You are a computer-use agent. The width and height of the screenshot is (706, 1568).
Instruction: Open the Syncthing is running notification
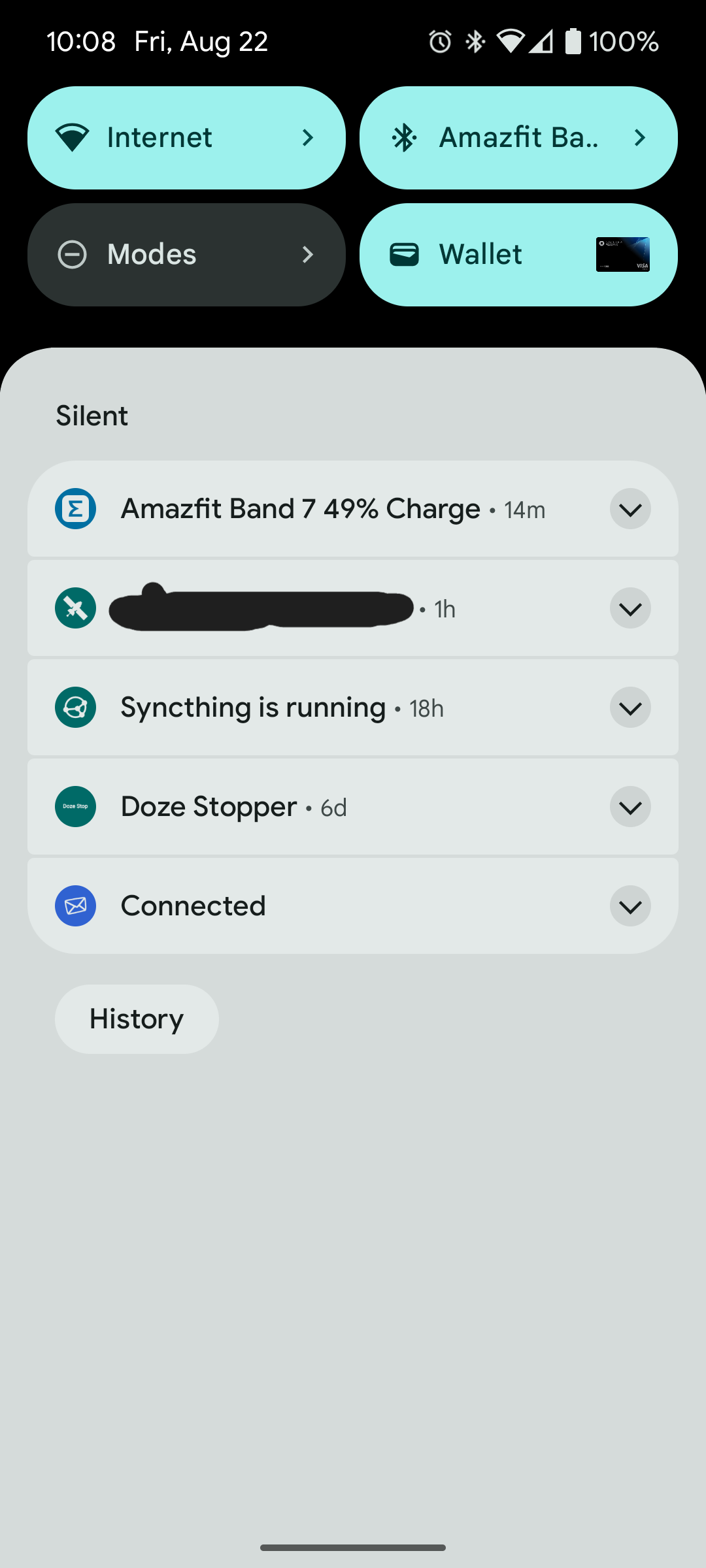click(353, 708)
